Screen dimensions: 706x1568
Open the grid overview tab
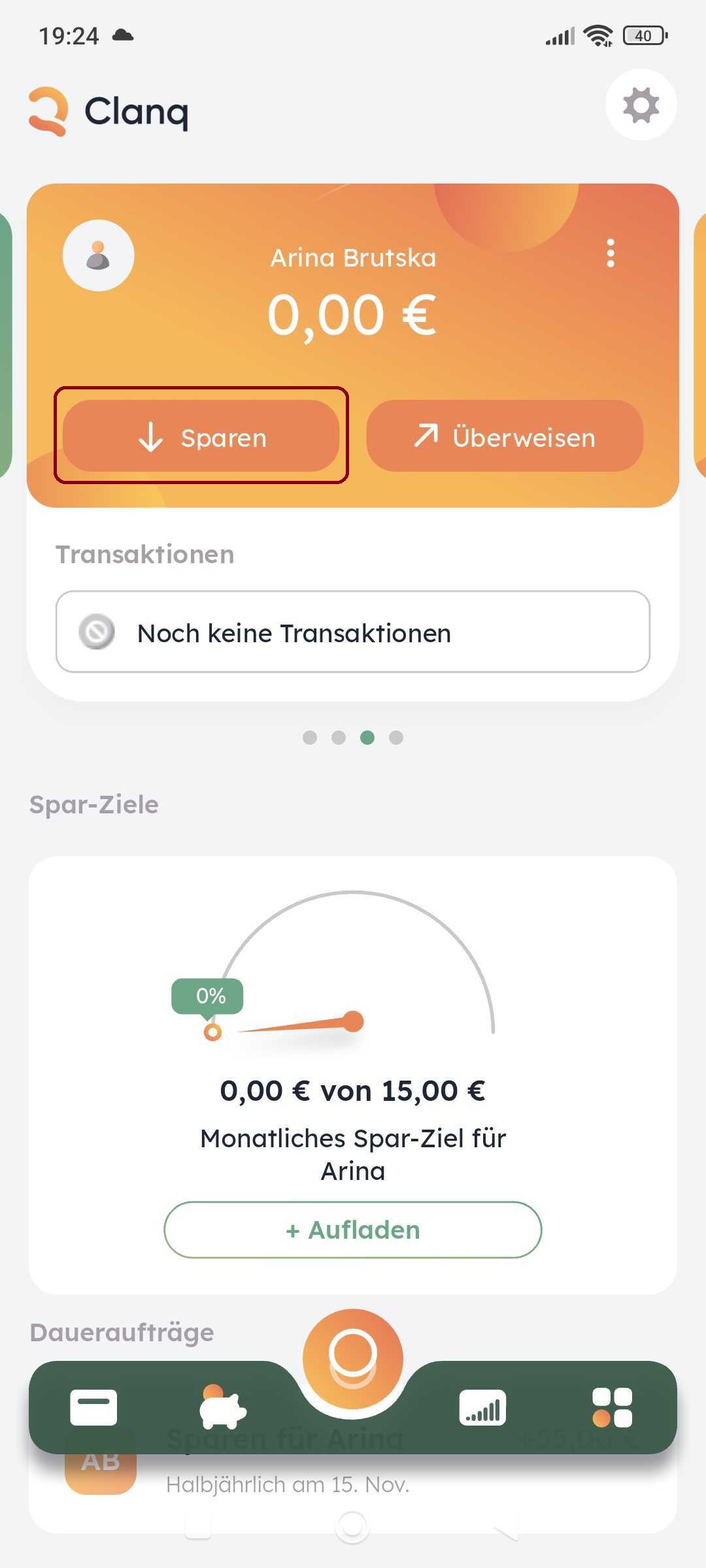pyautogui.click(x=612, y=1407)
